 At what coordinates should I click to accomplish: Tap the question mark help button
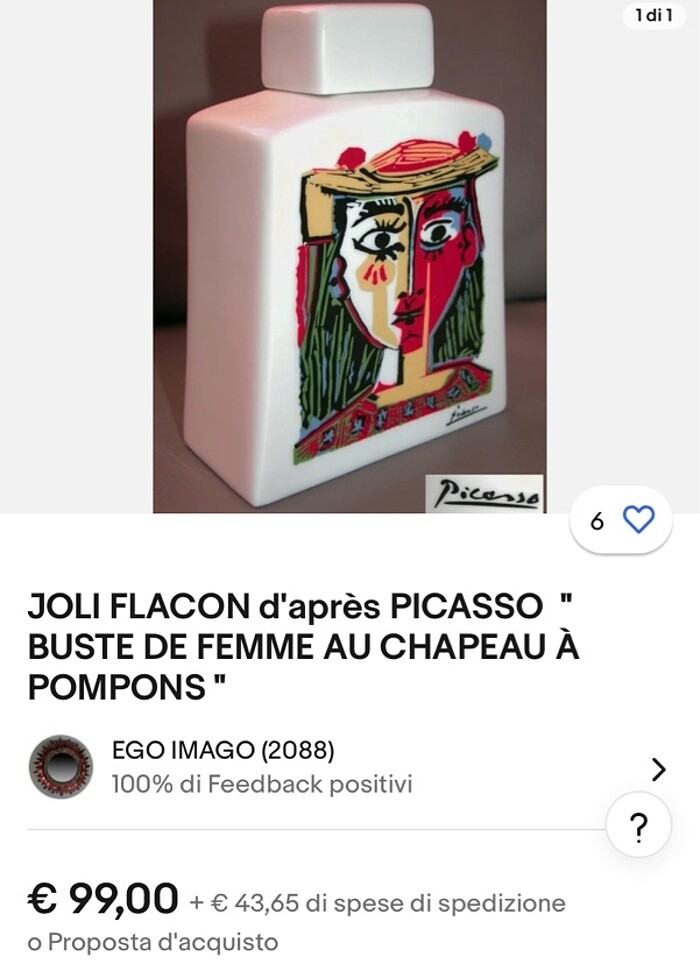coord(639,826)
